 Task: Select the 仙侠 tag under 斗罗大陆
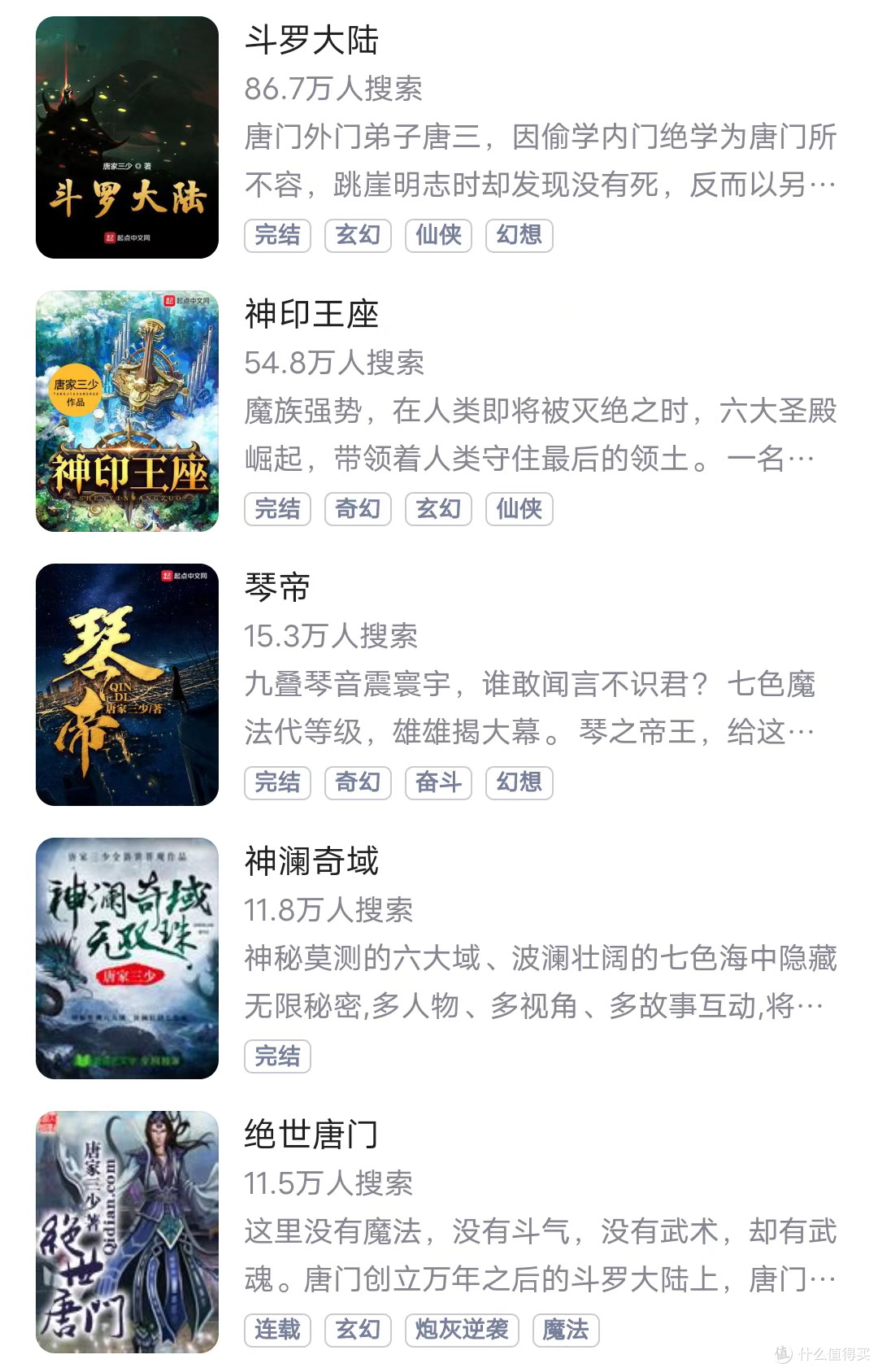coord(438,235)
